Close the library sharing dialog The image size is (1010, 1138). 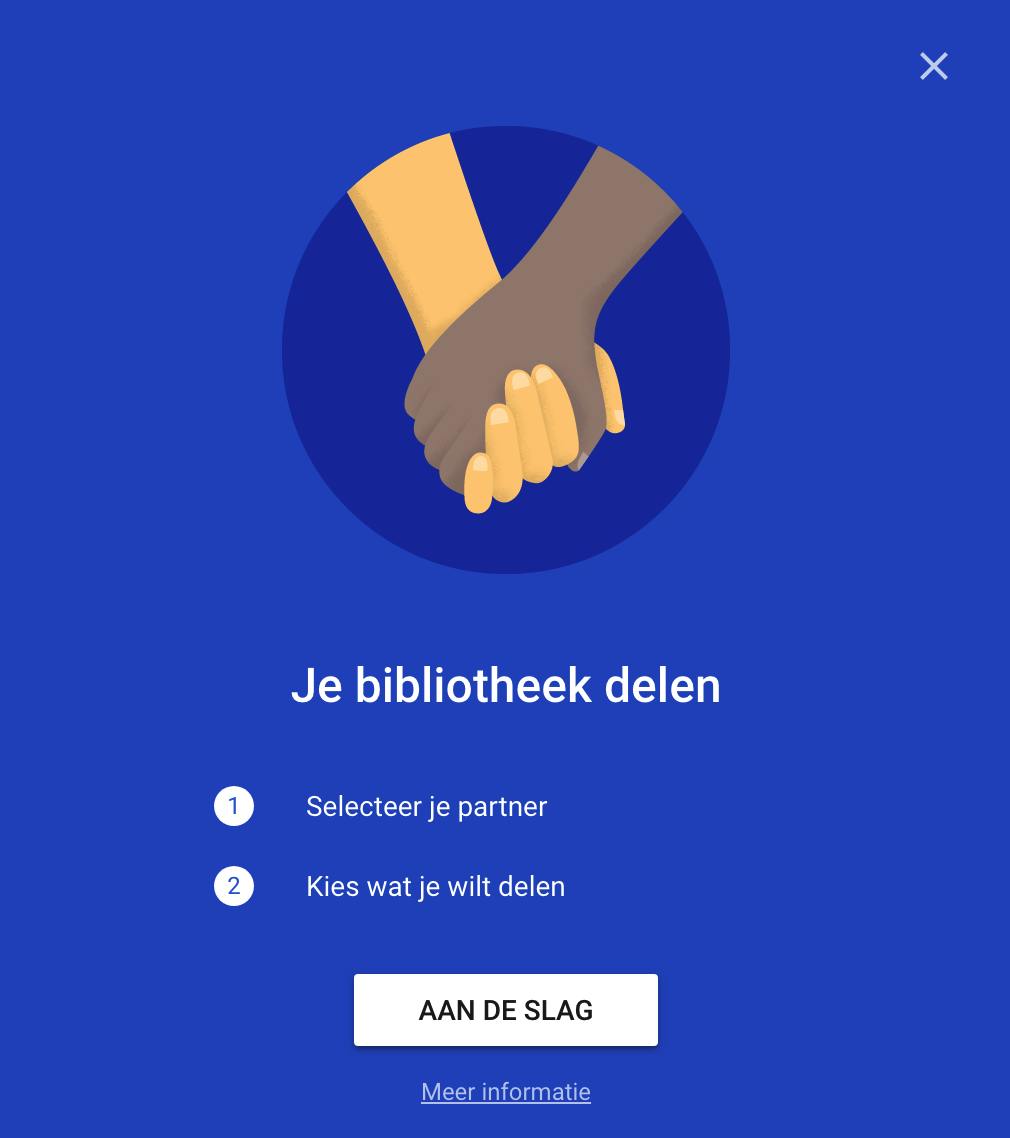pyautogui.click(x=933, y=66)
